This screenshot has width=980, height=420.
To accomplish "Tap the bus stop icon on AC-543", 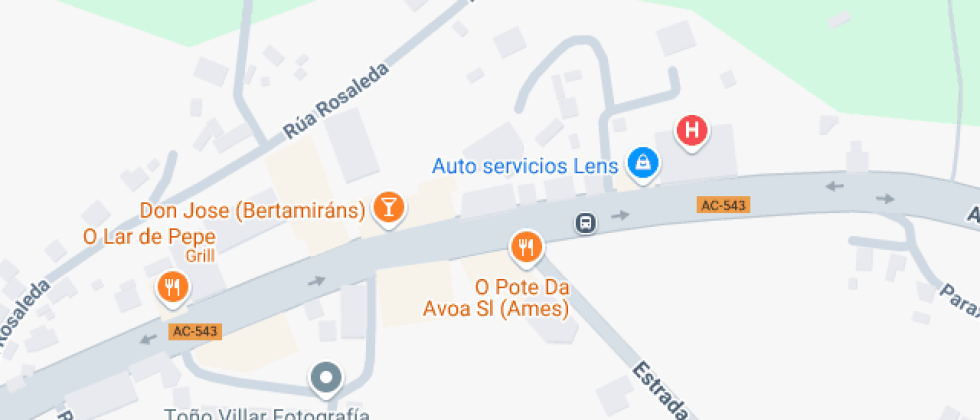I will point(585,222).
